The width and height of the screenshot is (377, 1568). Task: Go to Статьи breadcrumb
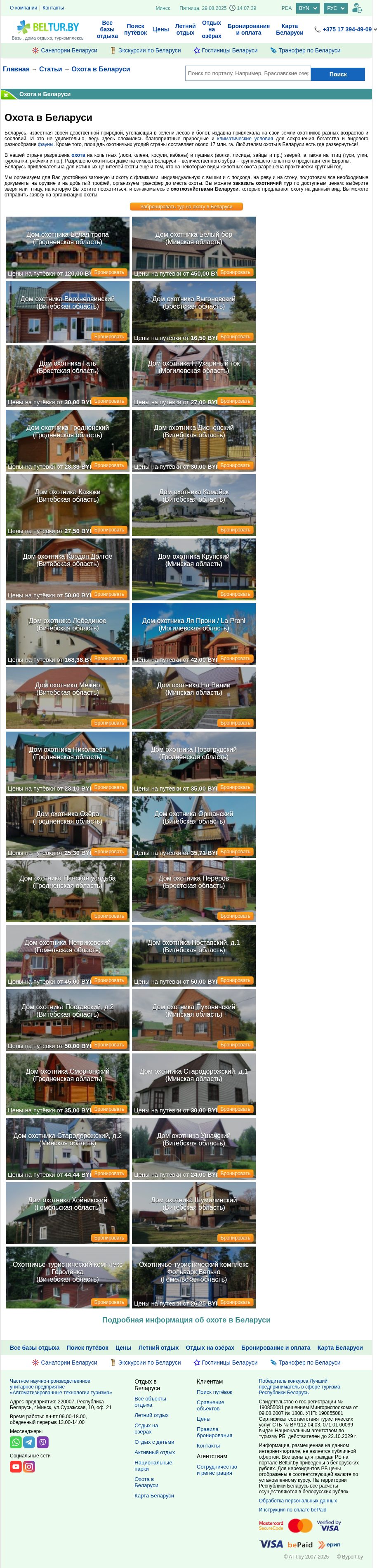point(50,69)
